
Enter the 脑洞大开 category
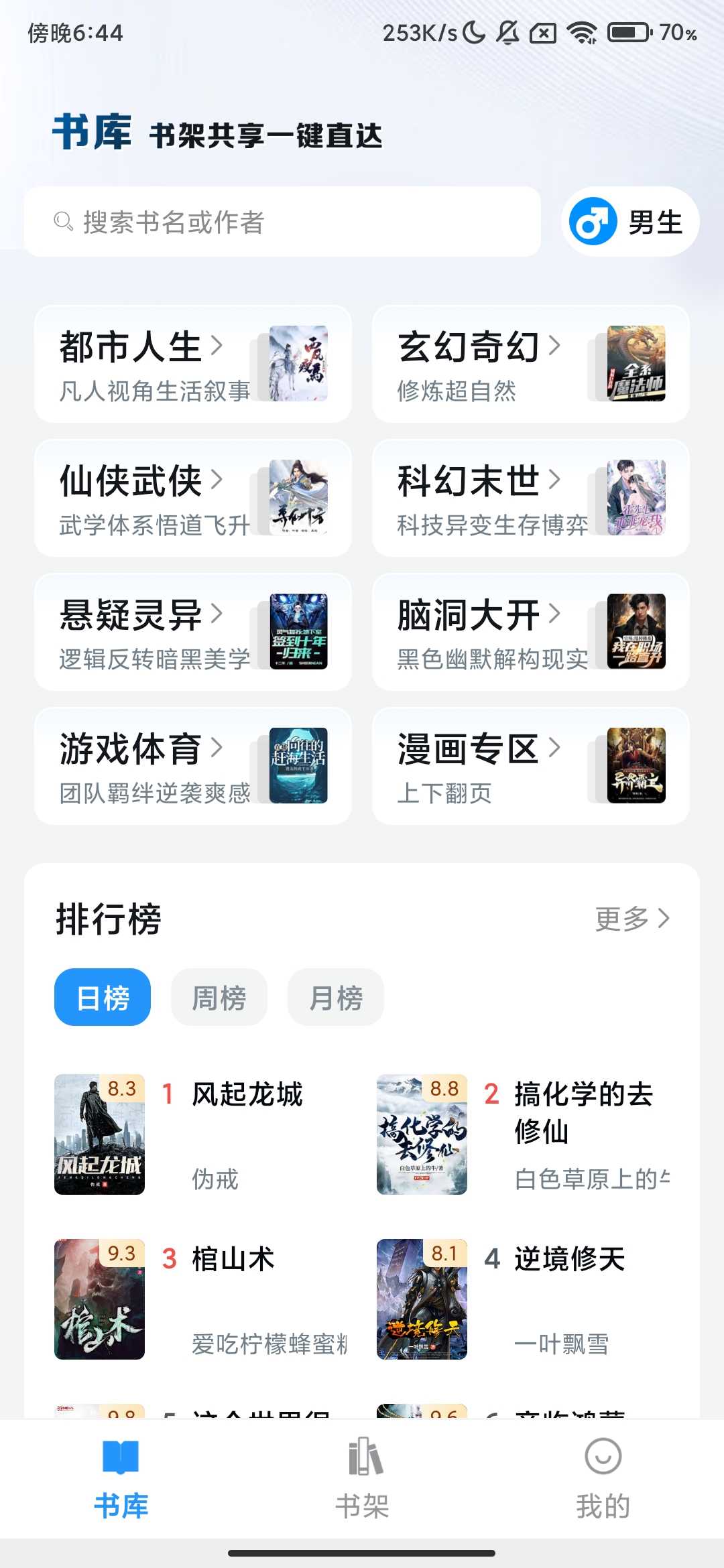tap(530, 632)
